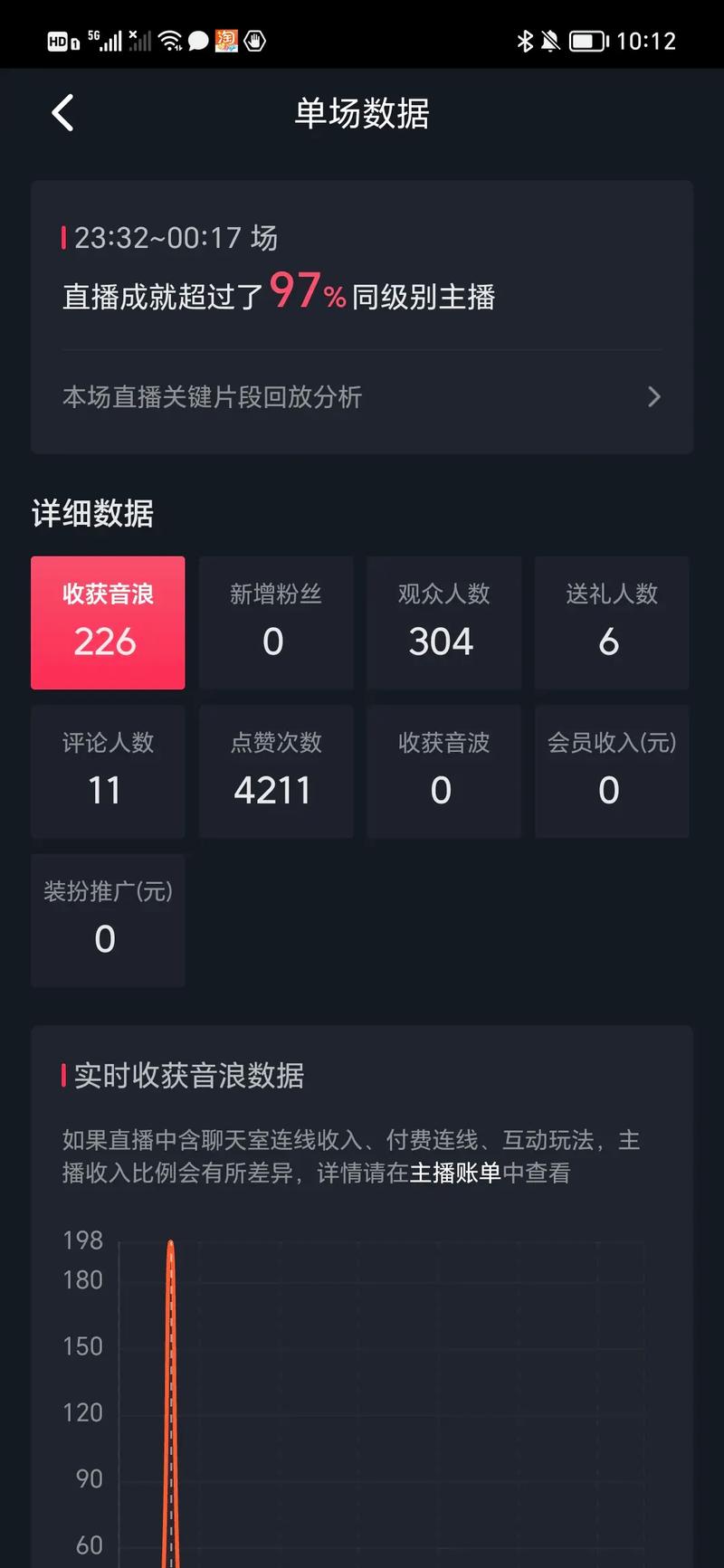Select the 新增粉丝 data tile

tap(276, 622)
